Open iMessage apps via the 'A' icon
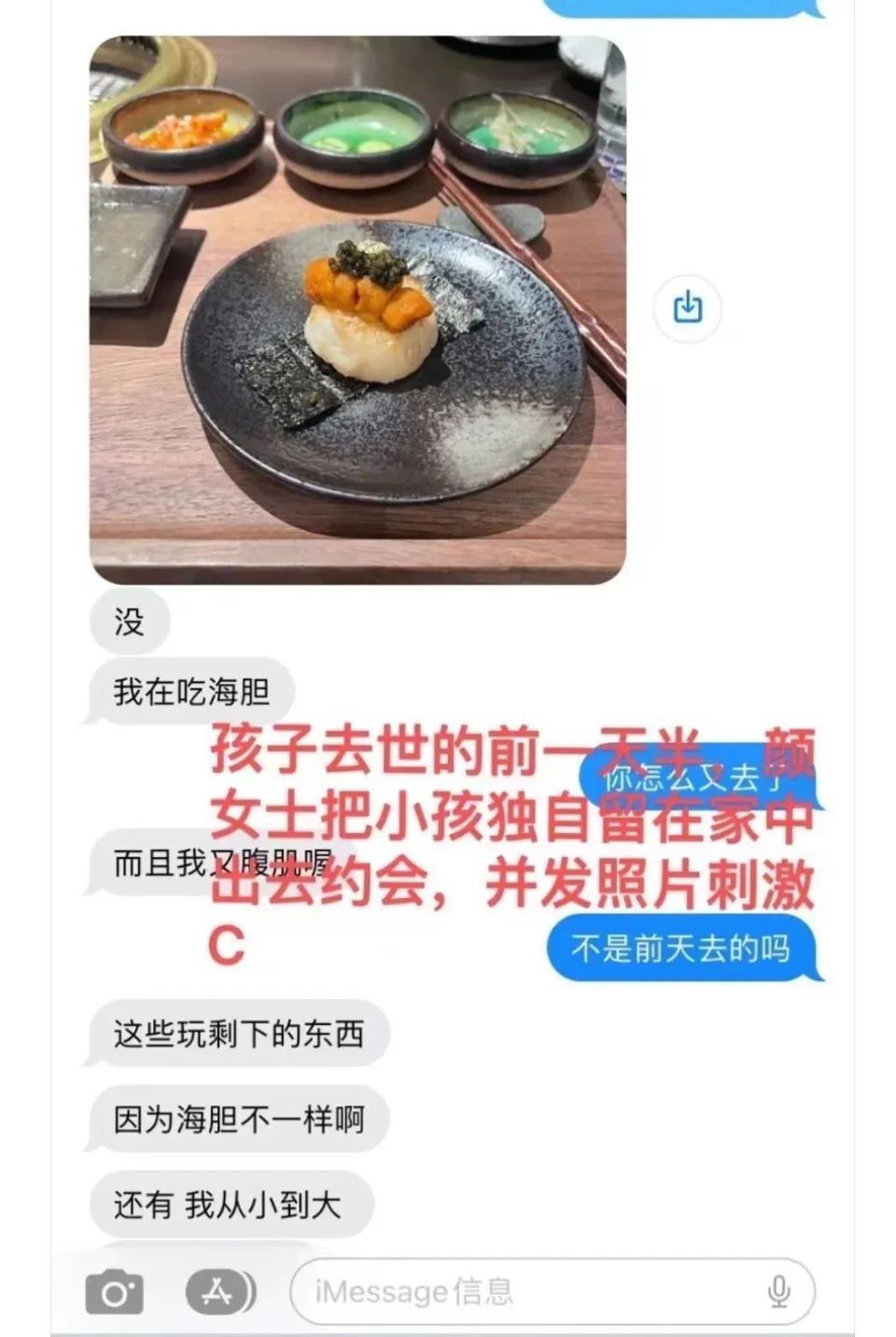This screenshot has height=1337, width=896. (217, 1291)
